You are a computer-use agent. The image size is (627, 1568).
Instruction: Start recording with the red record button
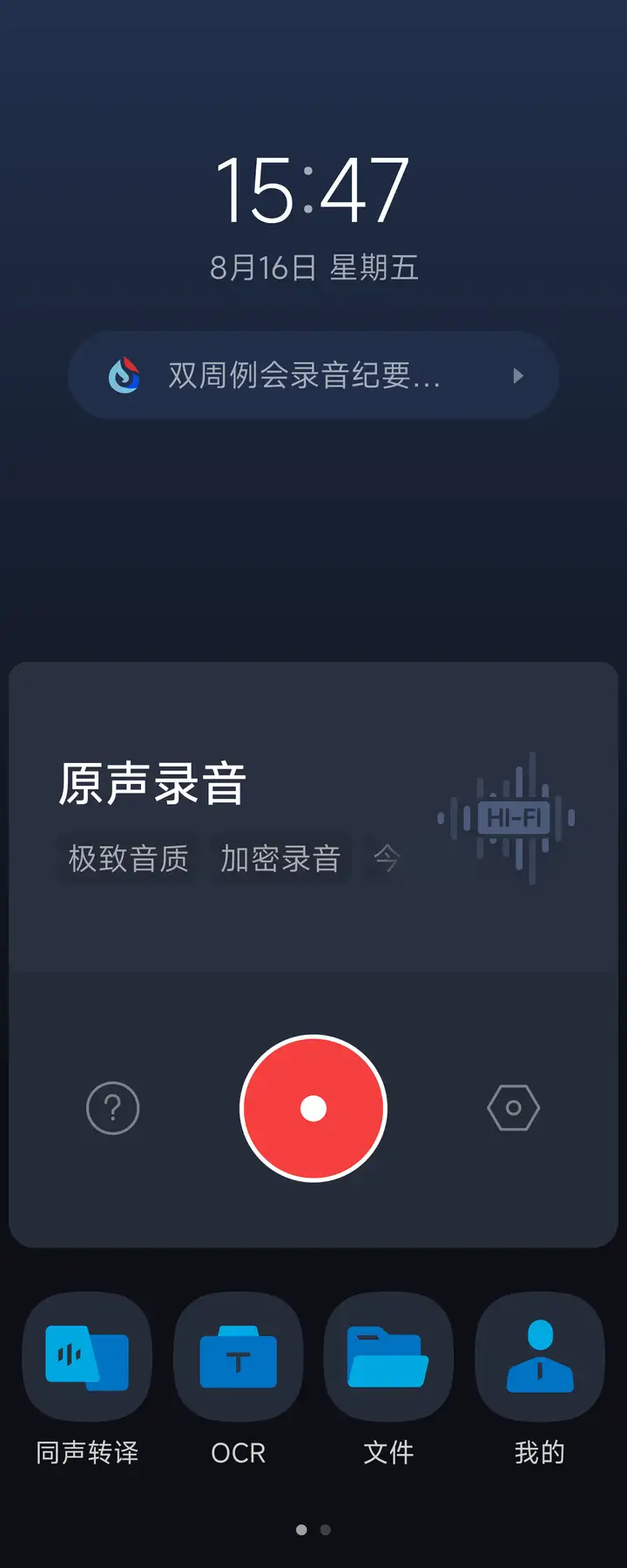(313, 1108)
